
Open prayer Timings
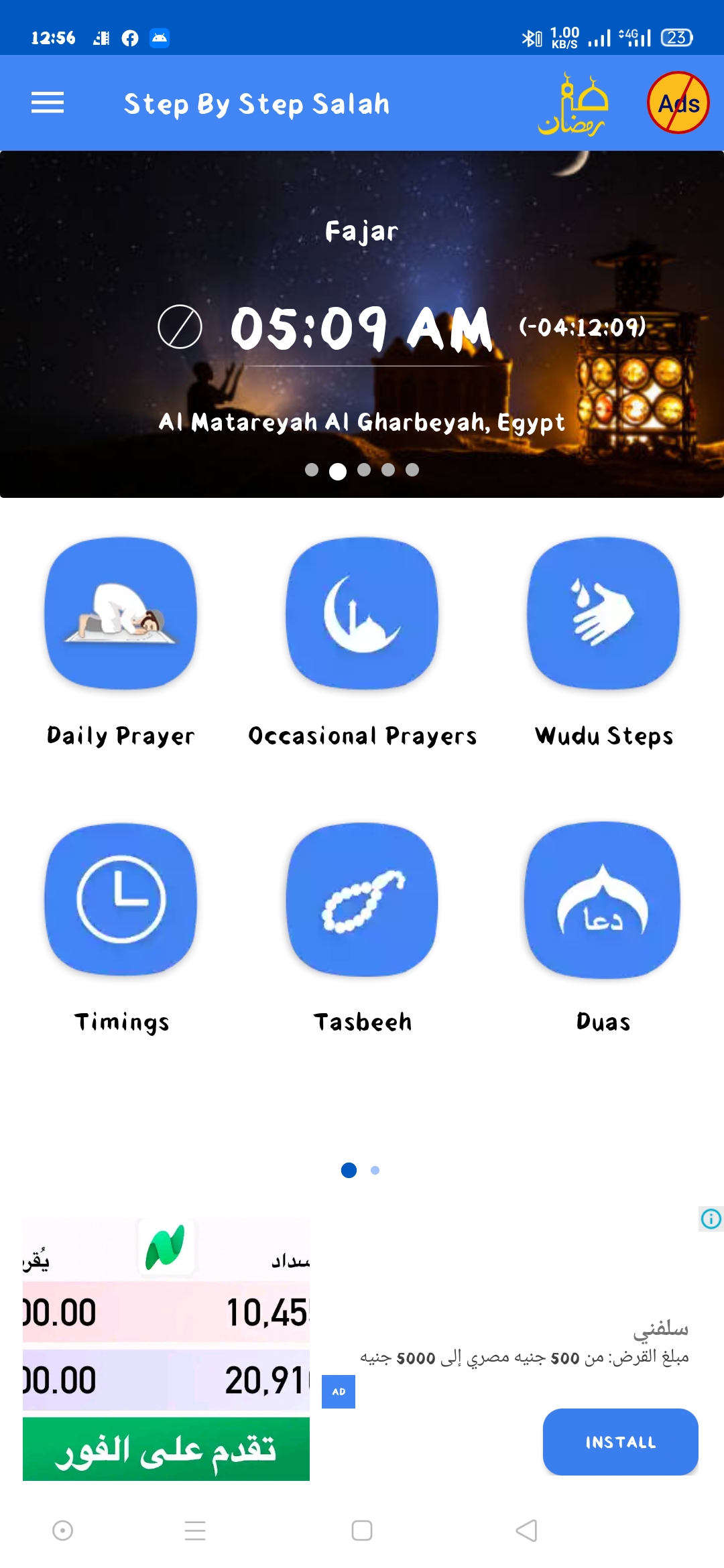121,899
